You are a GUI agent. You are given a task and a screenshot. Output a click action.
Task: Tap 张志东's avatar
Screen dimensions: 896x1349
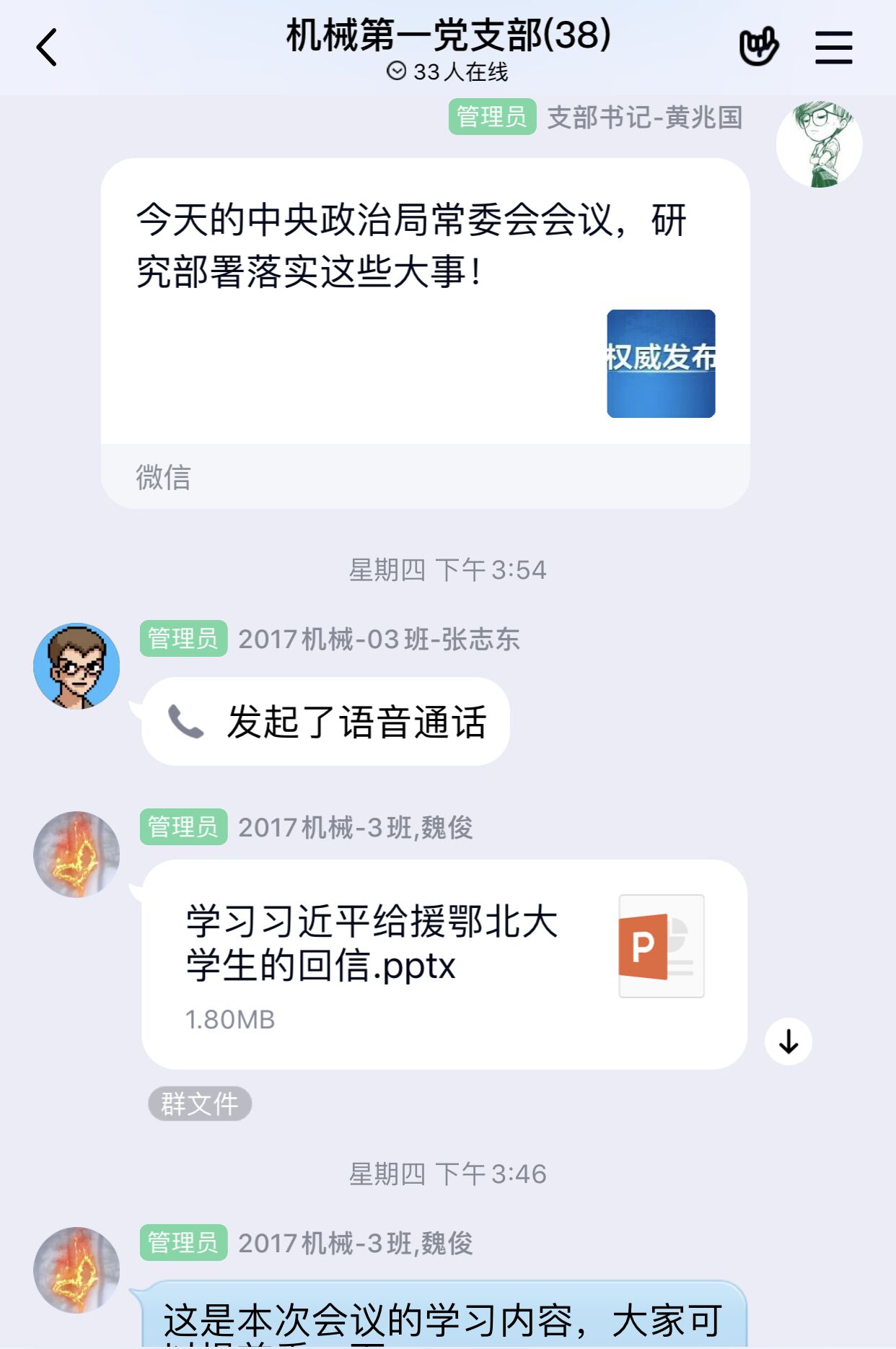[x=76, y=665]
